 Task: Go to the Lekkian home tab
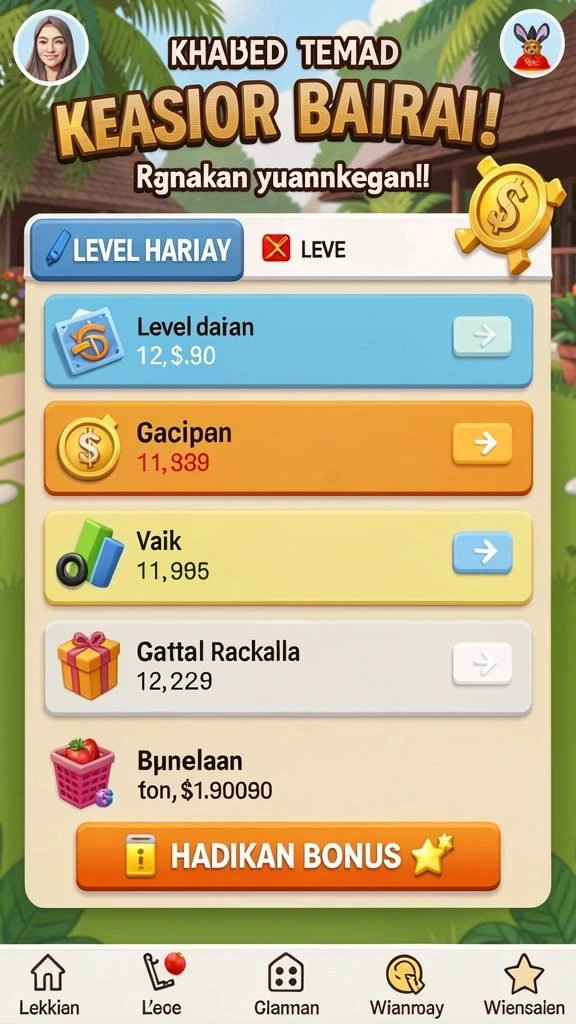[x=49, y=985]
